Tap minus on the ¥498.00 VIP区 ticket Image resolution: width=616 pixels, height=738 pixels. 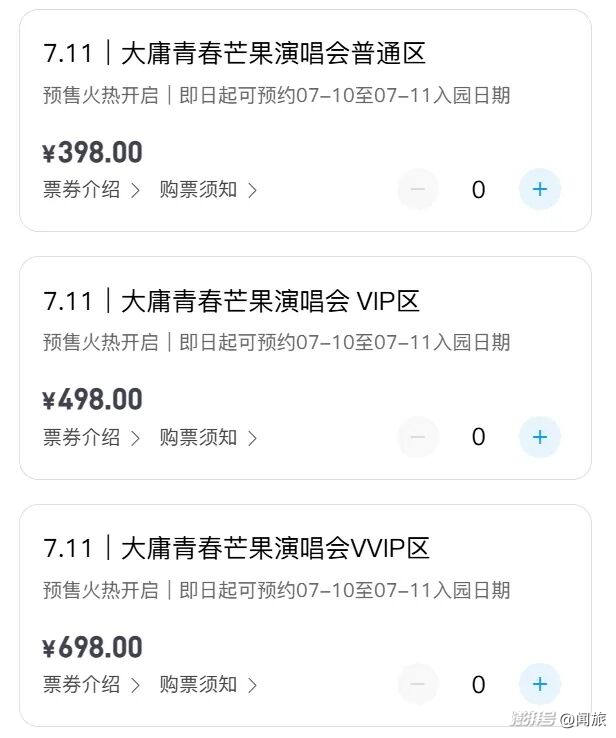(x=418, y=437)
